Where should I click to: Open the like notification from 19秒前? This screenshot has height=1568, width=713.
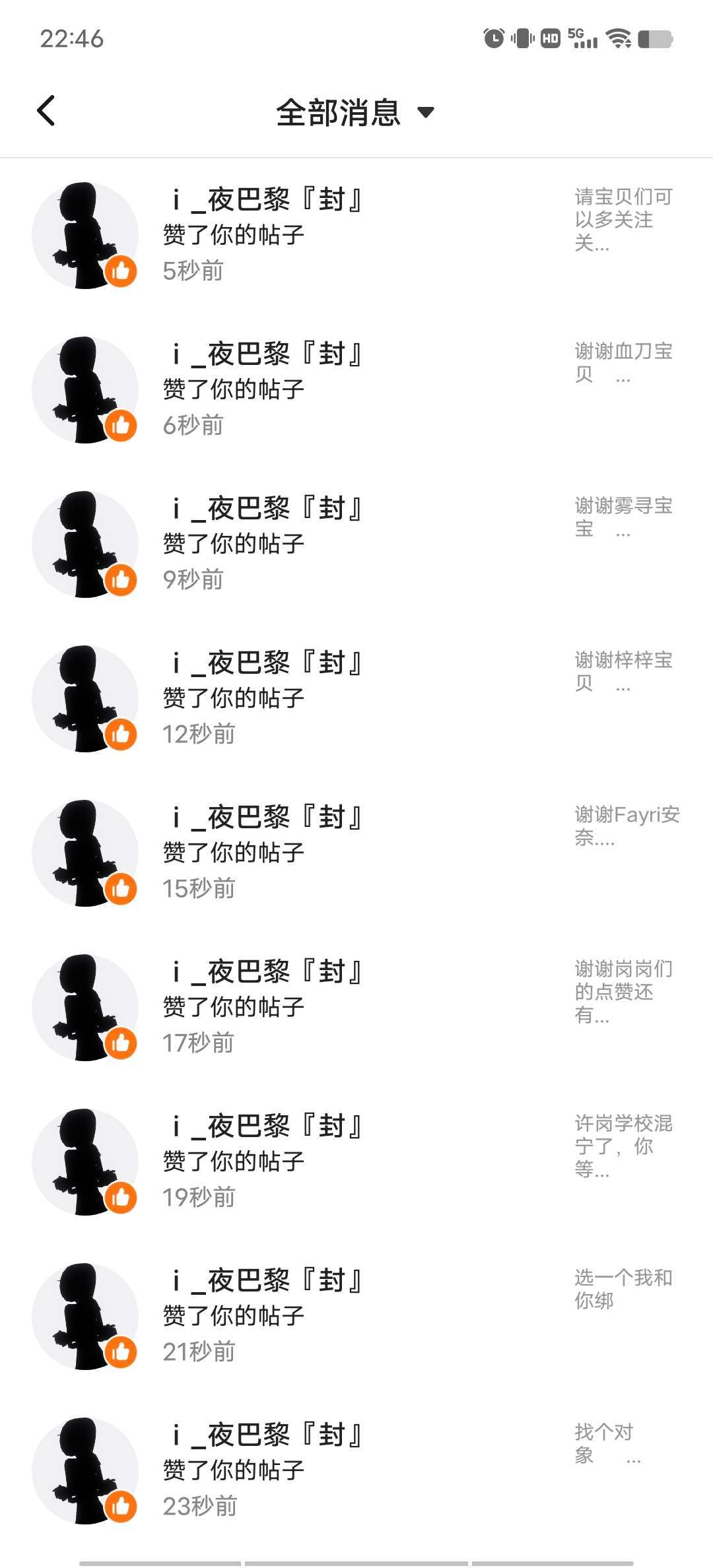pos(356,1161)
